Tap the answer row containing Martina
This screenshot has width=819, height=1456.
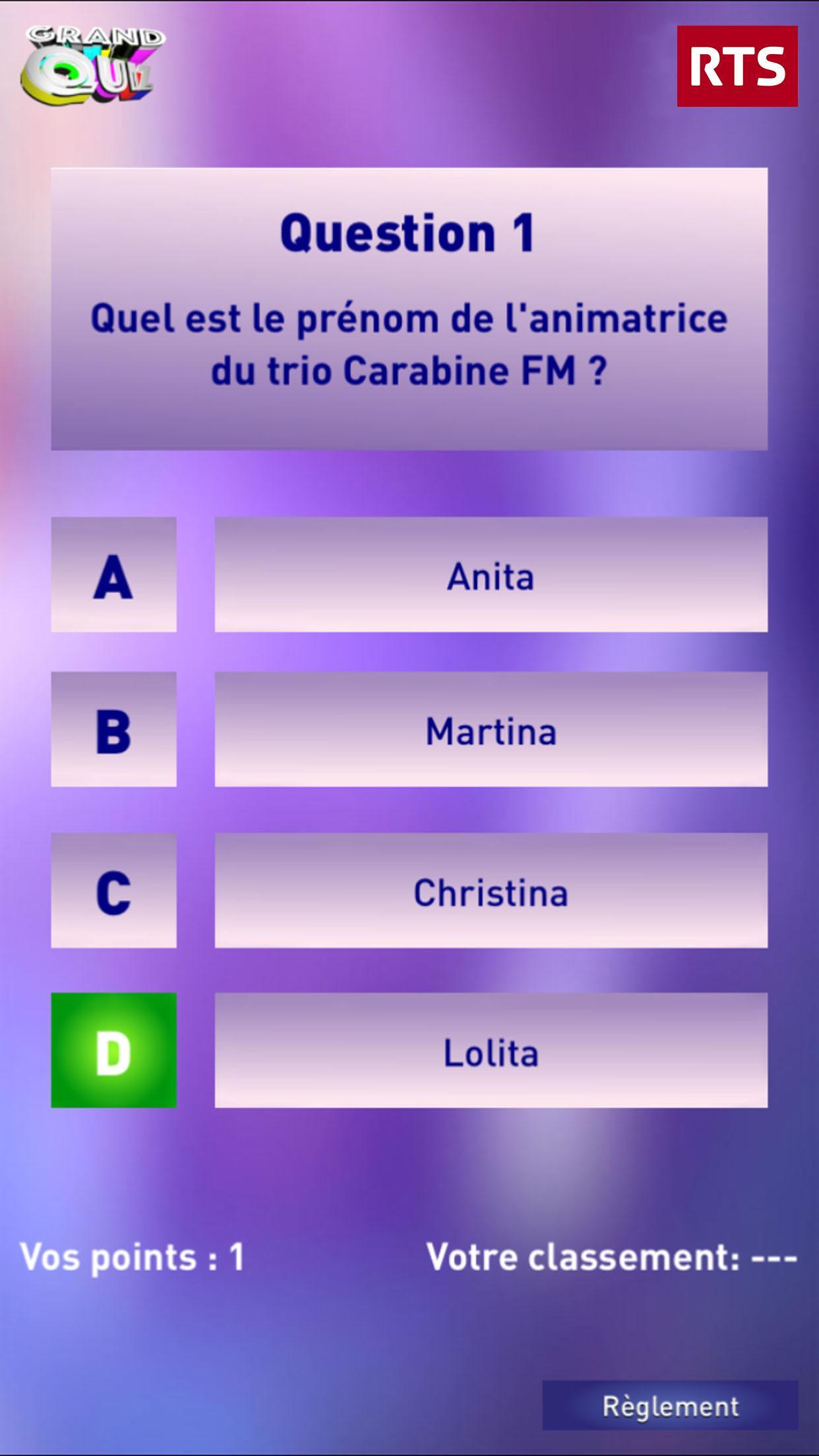(491, 732)
